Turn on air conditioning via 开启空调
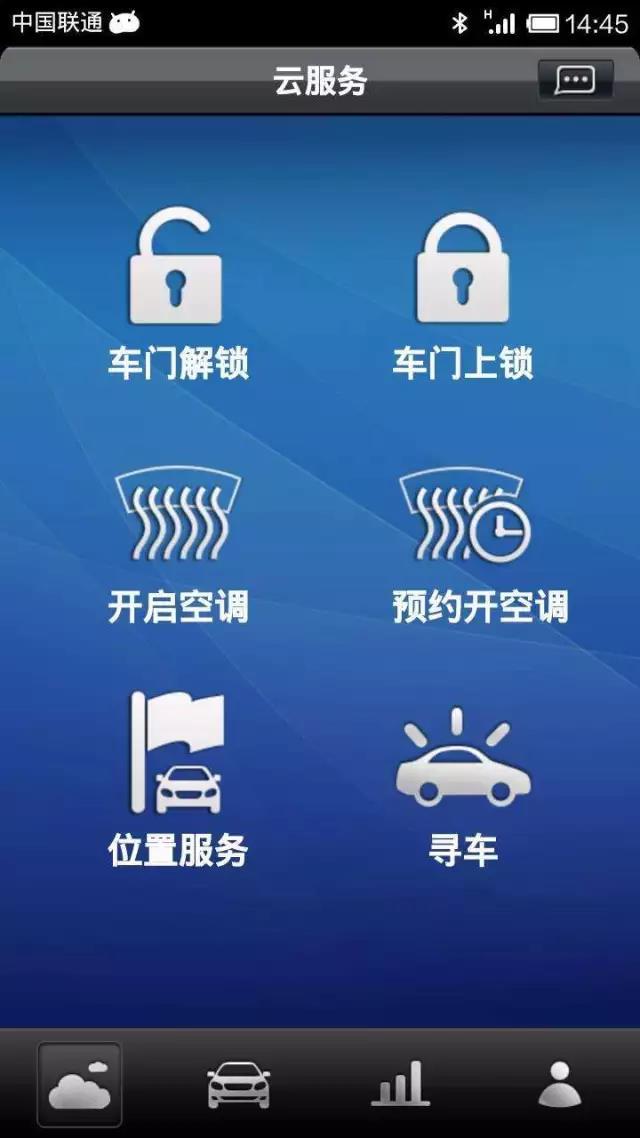Image resolution: width=640 pixels, height=1138 pixels. pos(178,546)
